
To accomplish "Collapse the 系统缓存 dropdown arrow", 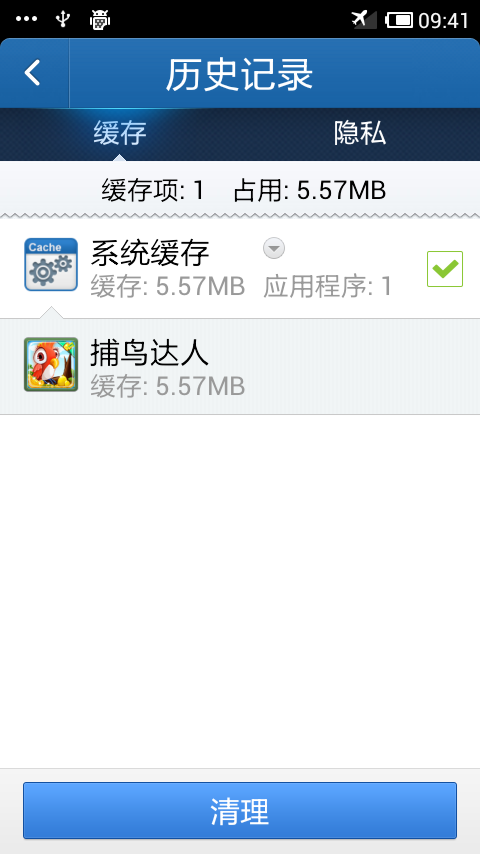I will [274, 249].
